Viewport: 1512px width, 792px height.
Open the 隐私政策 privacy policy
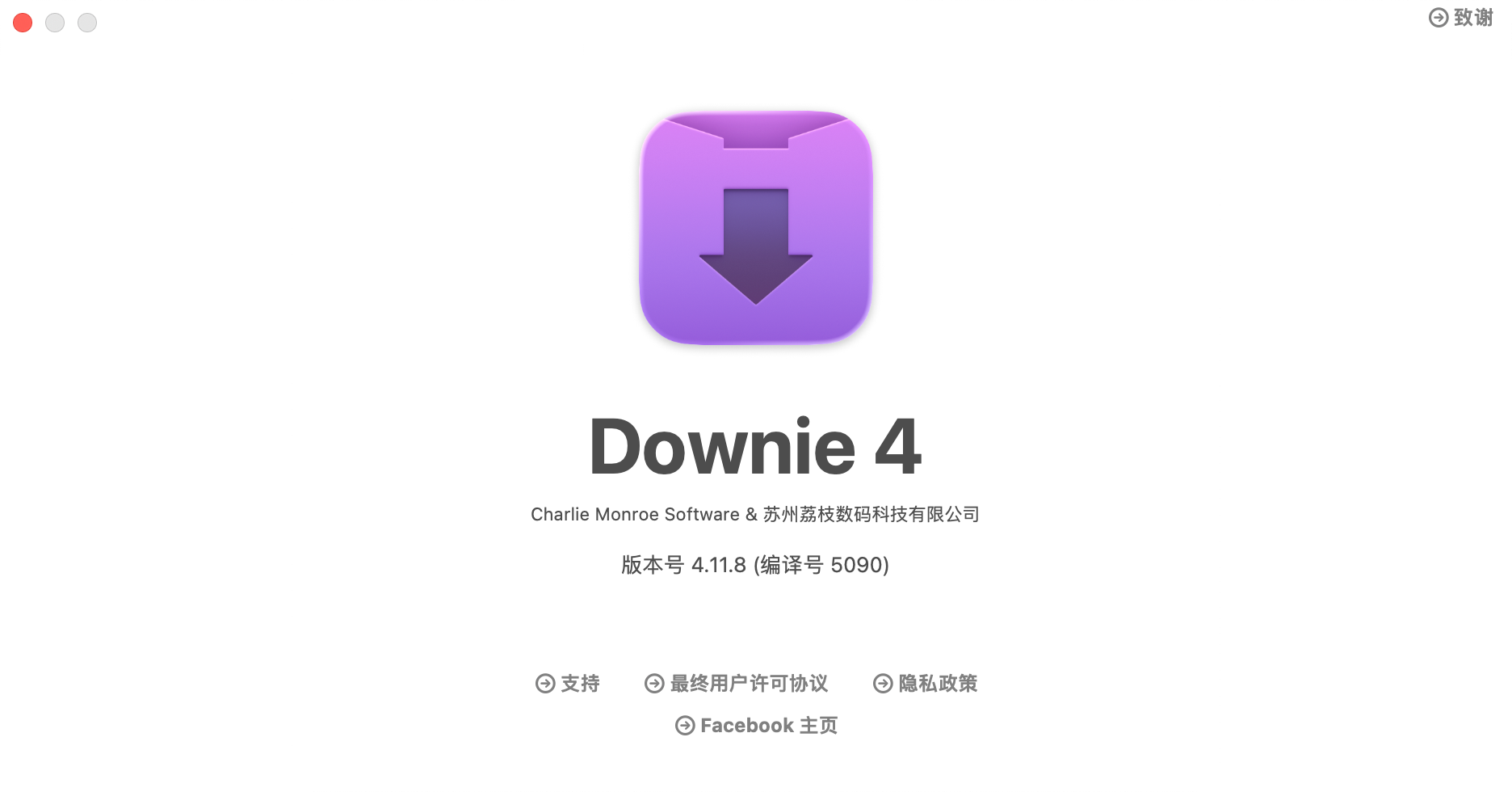point(926,684)
